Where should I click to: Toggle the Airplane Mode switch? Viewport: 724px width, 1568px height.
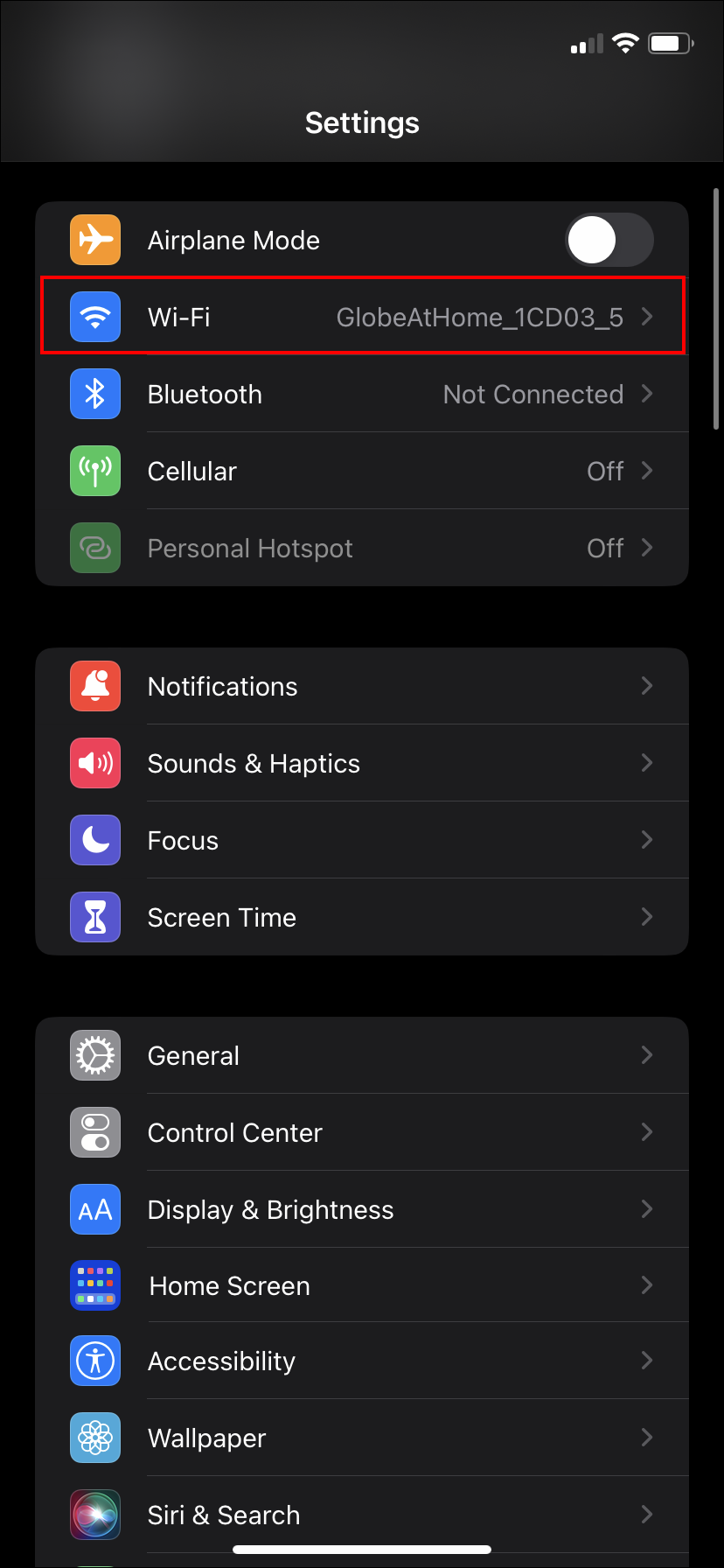pyautogui.click(x=609, y=241)
